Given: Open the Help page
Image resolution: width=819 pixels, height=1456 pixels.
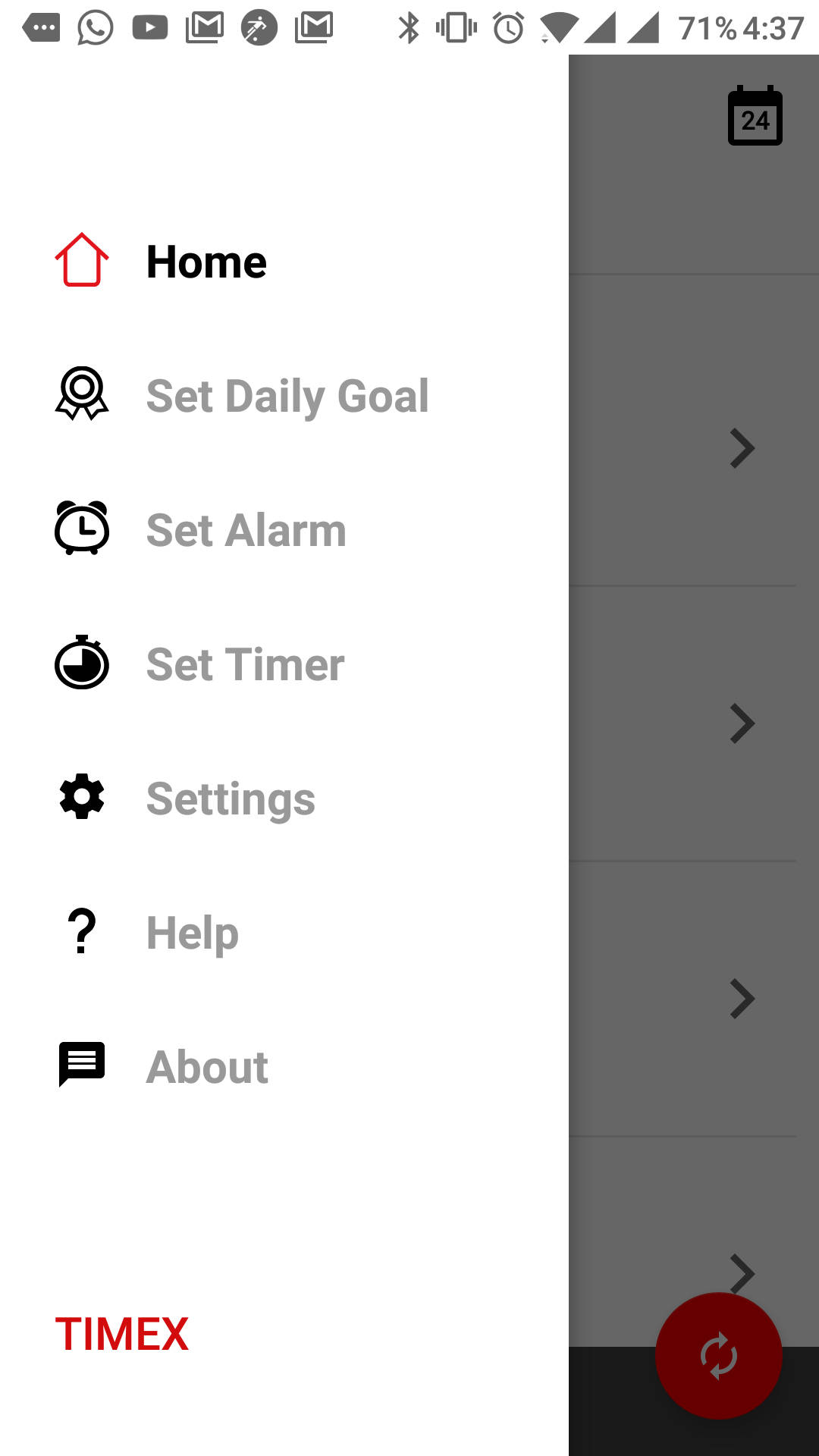Looking at the screenshot, I should point(284,932).
